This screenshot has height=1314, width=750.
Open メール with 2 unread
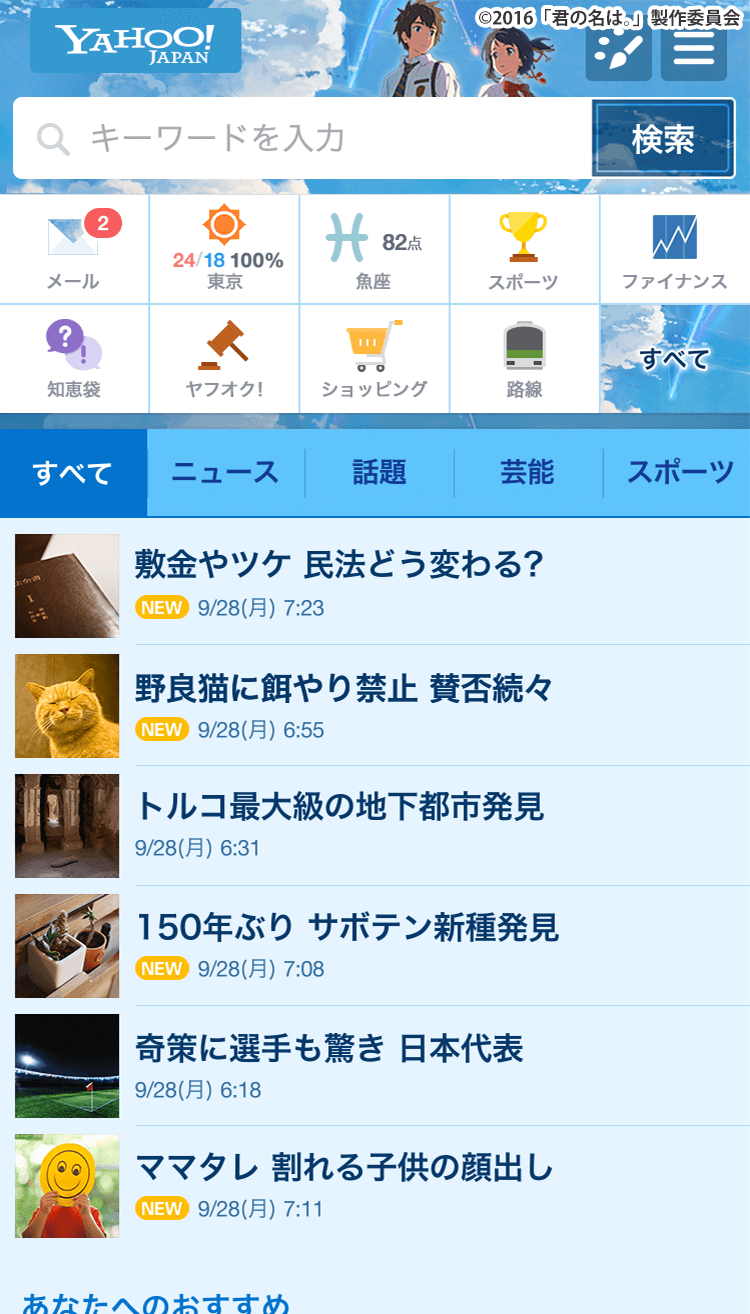pos(74,249)
